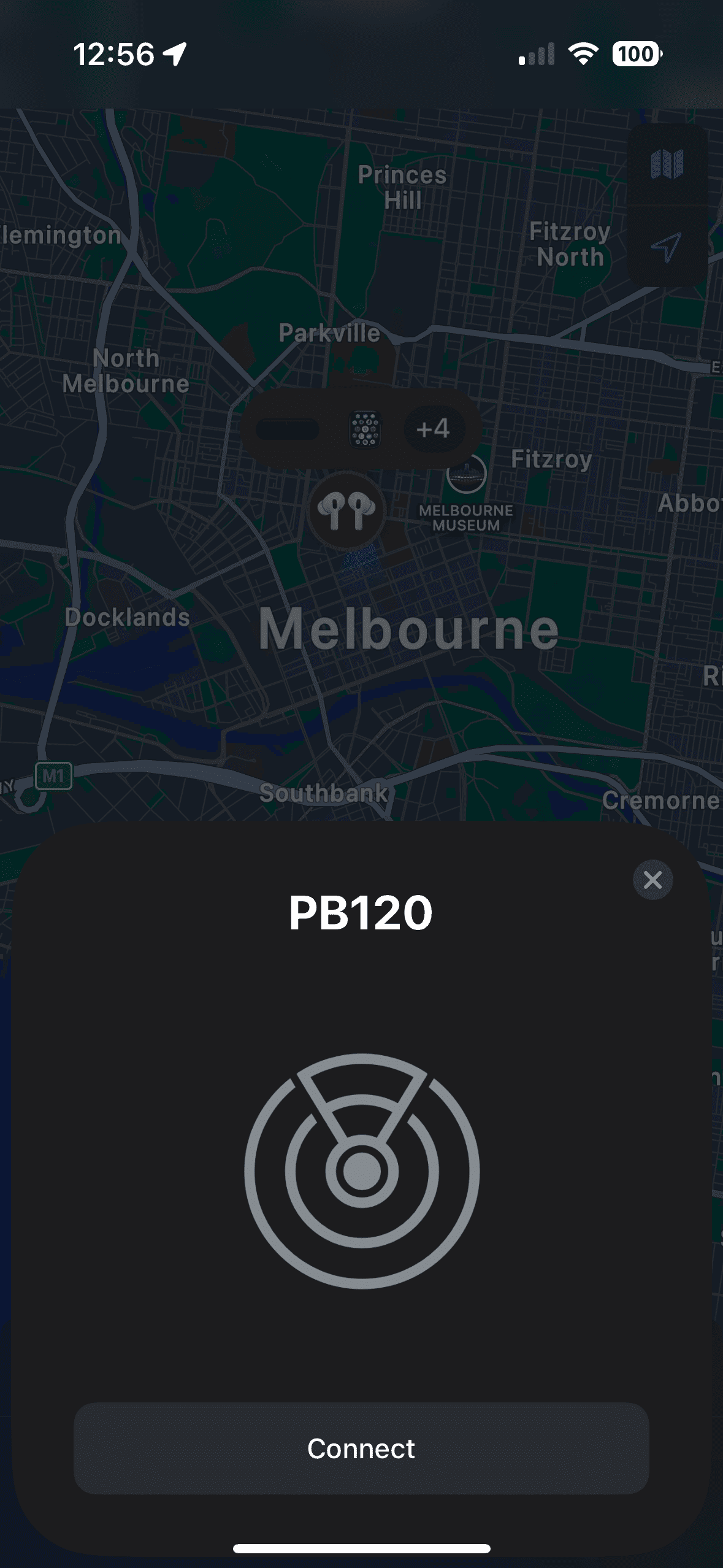Connect the PB120 device
The width and height of the screenshot is (723, 1568).
(361, 1448)
